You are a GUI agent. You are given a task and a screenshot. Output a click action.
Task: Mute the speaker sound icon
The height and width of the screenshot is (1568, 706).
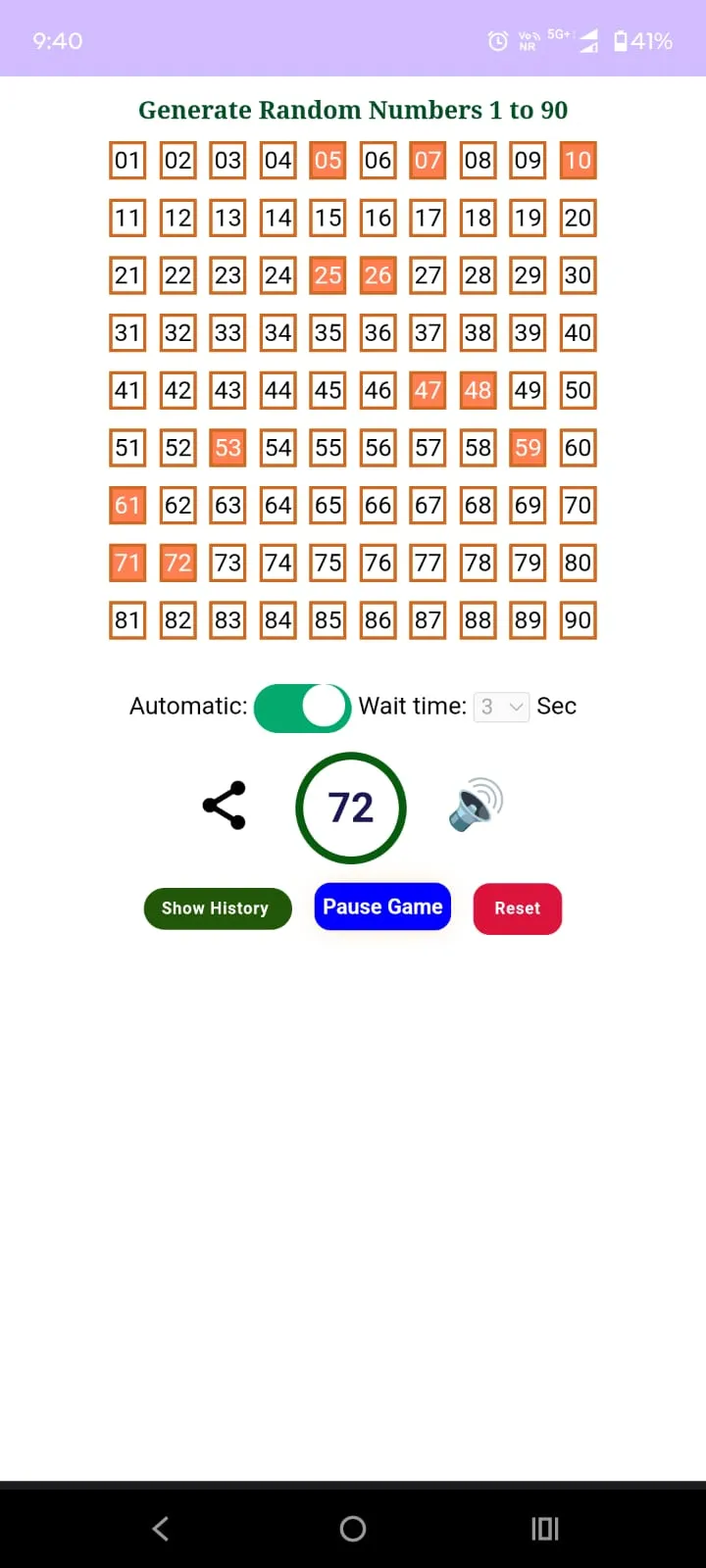coord(476,805)
